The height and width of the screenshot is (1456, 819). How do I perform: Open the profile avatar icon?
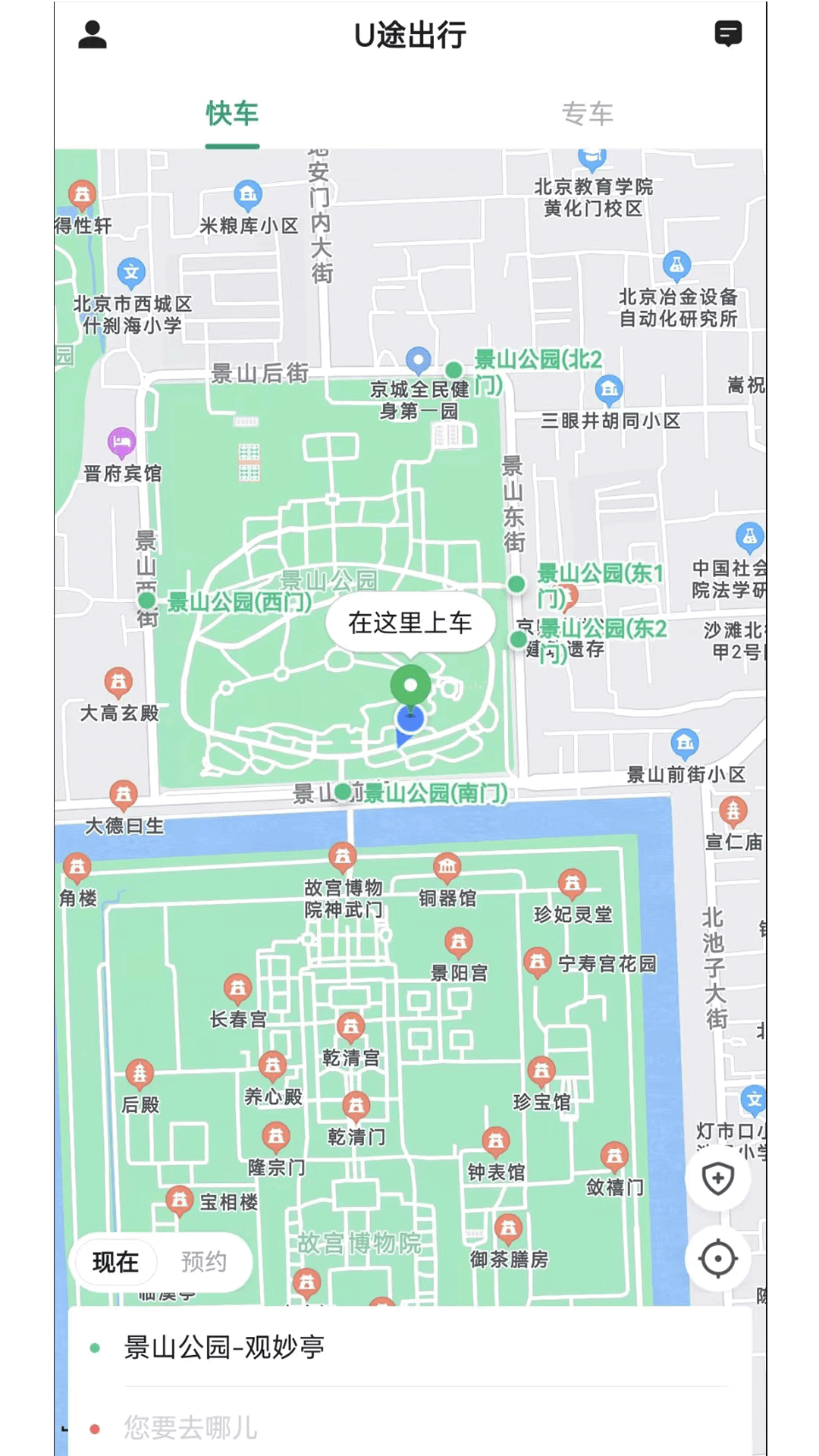tap(93, 34)
